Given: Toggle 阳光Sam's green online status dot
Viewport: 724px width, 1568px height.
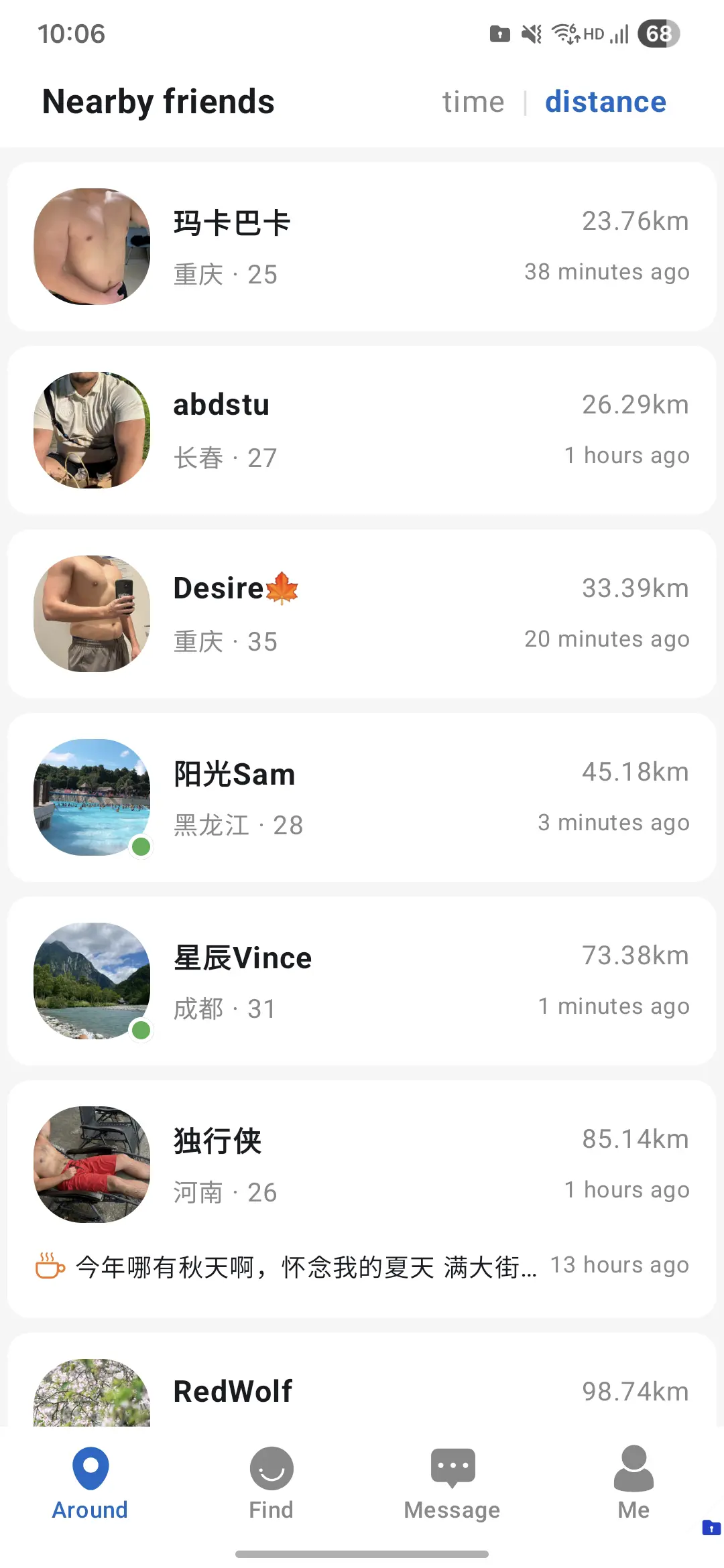Looking at the screenshot, I should (141, 847).
